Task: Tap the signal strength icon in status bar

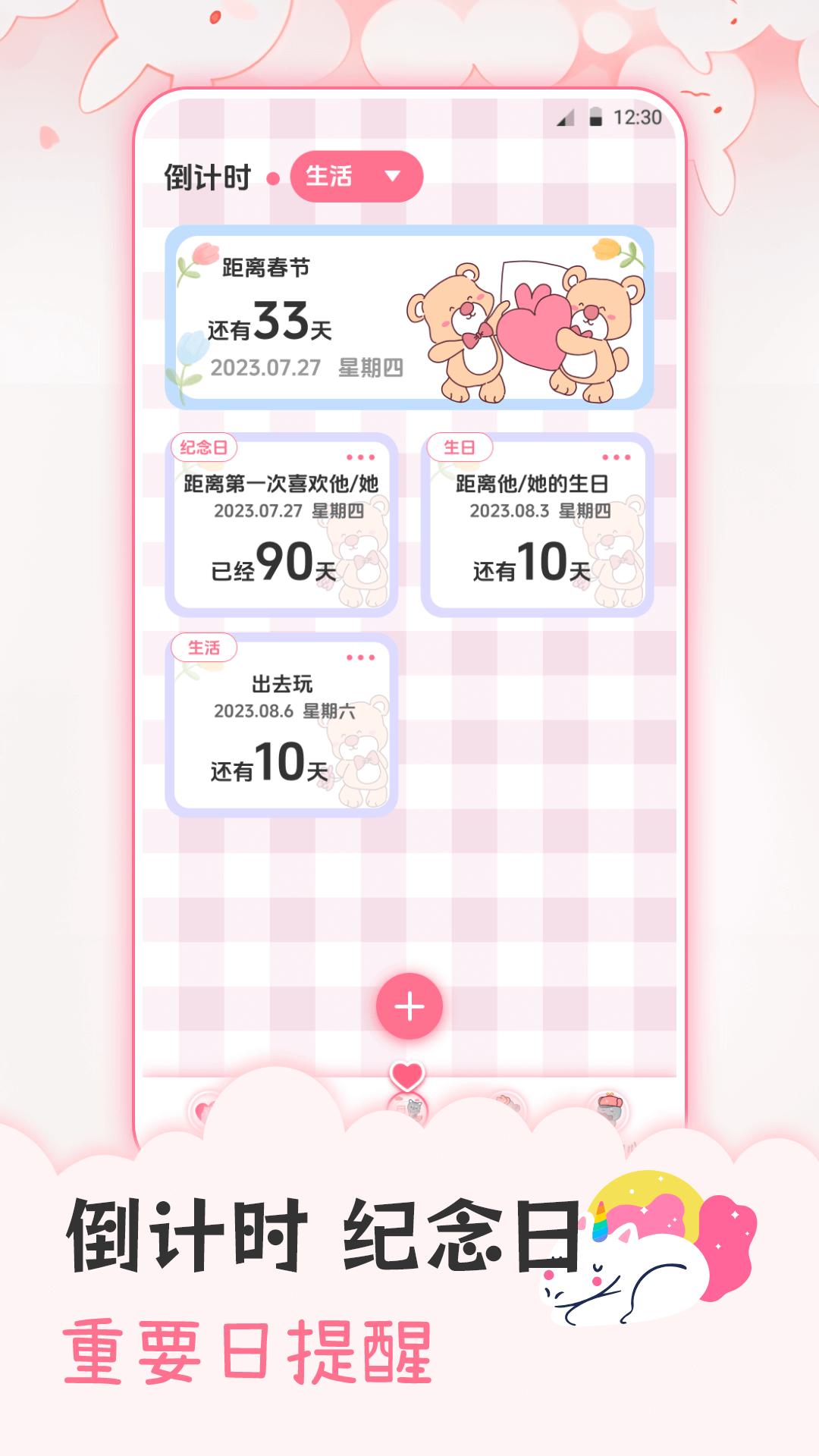Action: pyautogui.click(x=564, y=118)
